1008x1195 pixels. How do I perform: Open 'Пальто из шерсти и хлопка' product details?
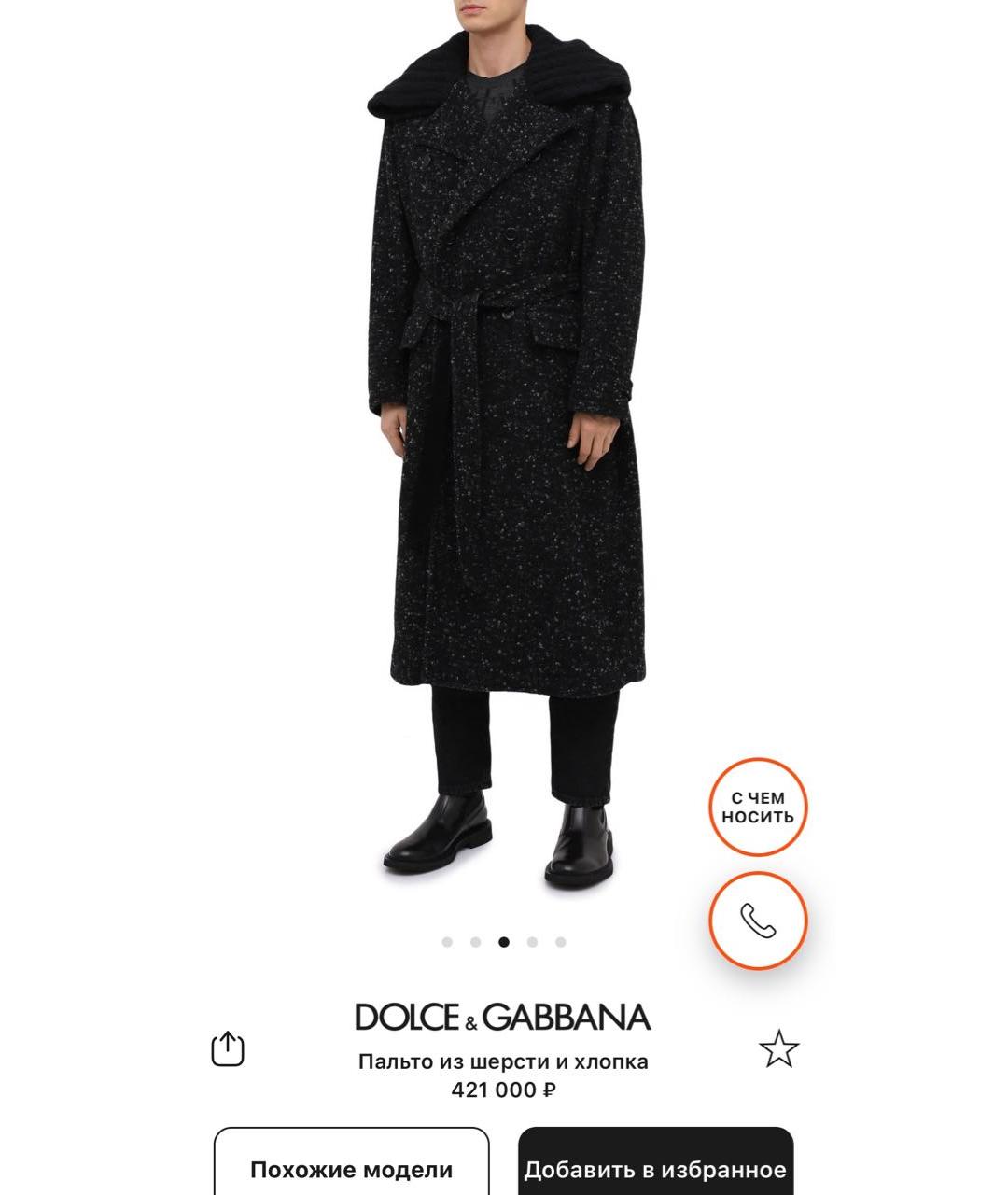tap(504, 1061)
